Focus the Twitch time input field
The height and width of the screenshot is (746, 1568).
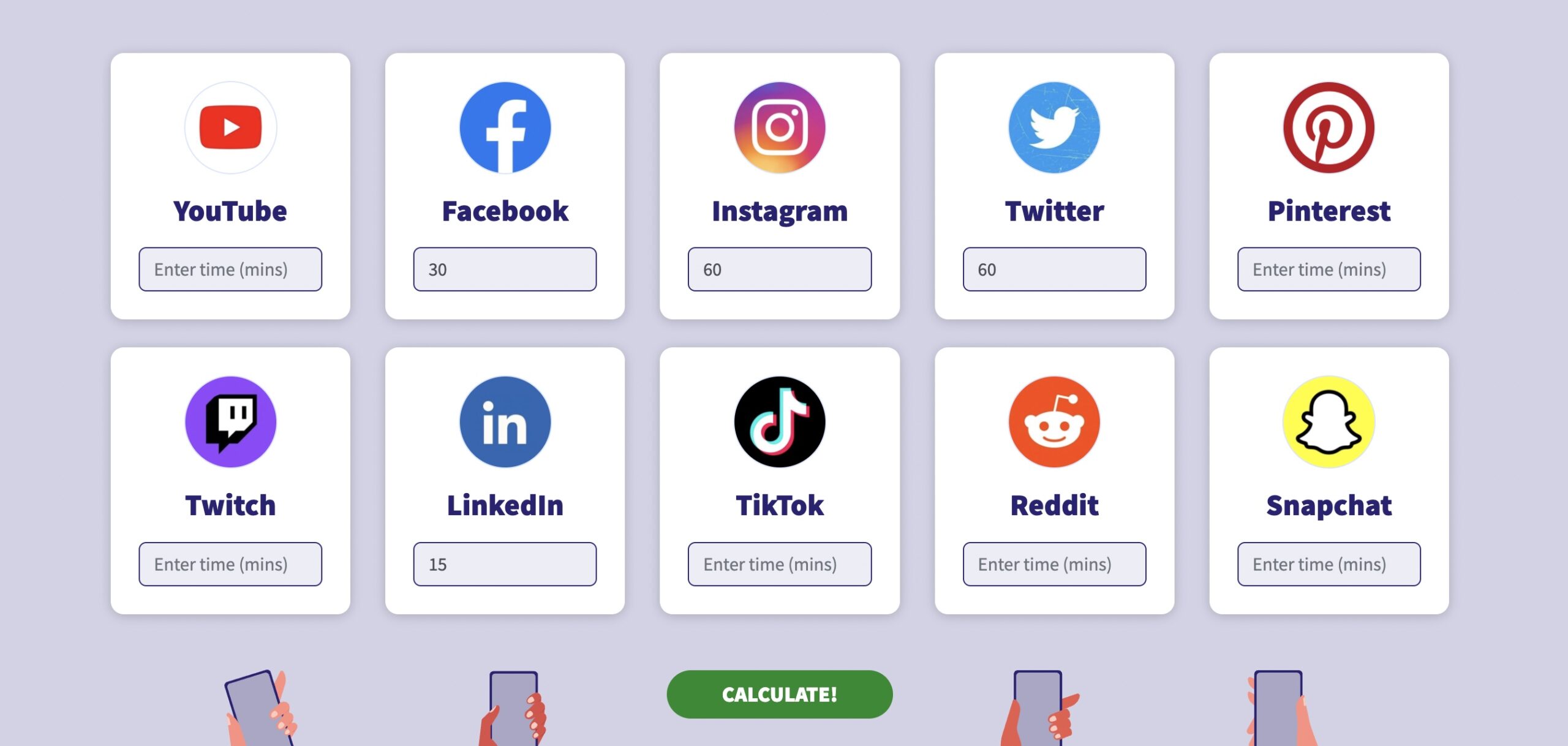[x=230, y=564]
